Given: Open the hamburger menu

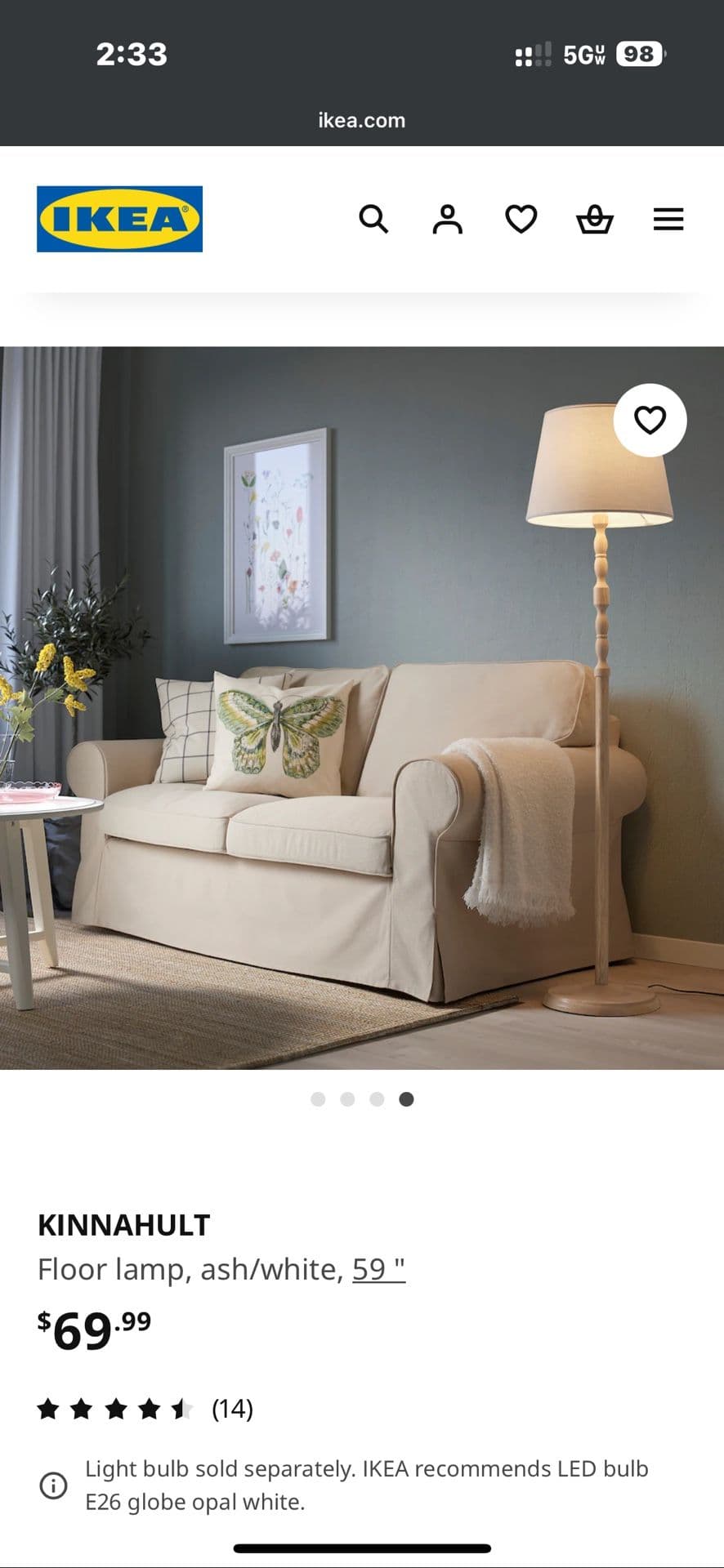Looking at the screenshot, I should (668, 219).
